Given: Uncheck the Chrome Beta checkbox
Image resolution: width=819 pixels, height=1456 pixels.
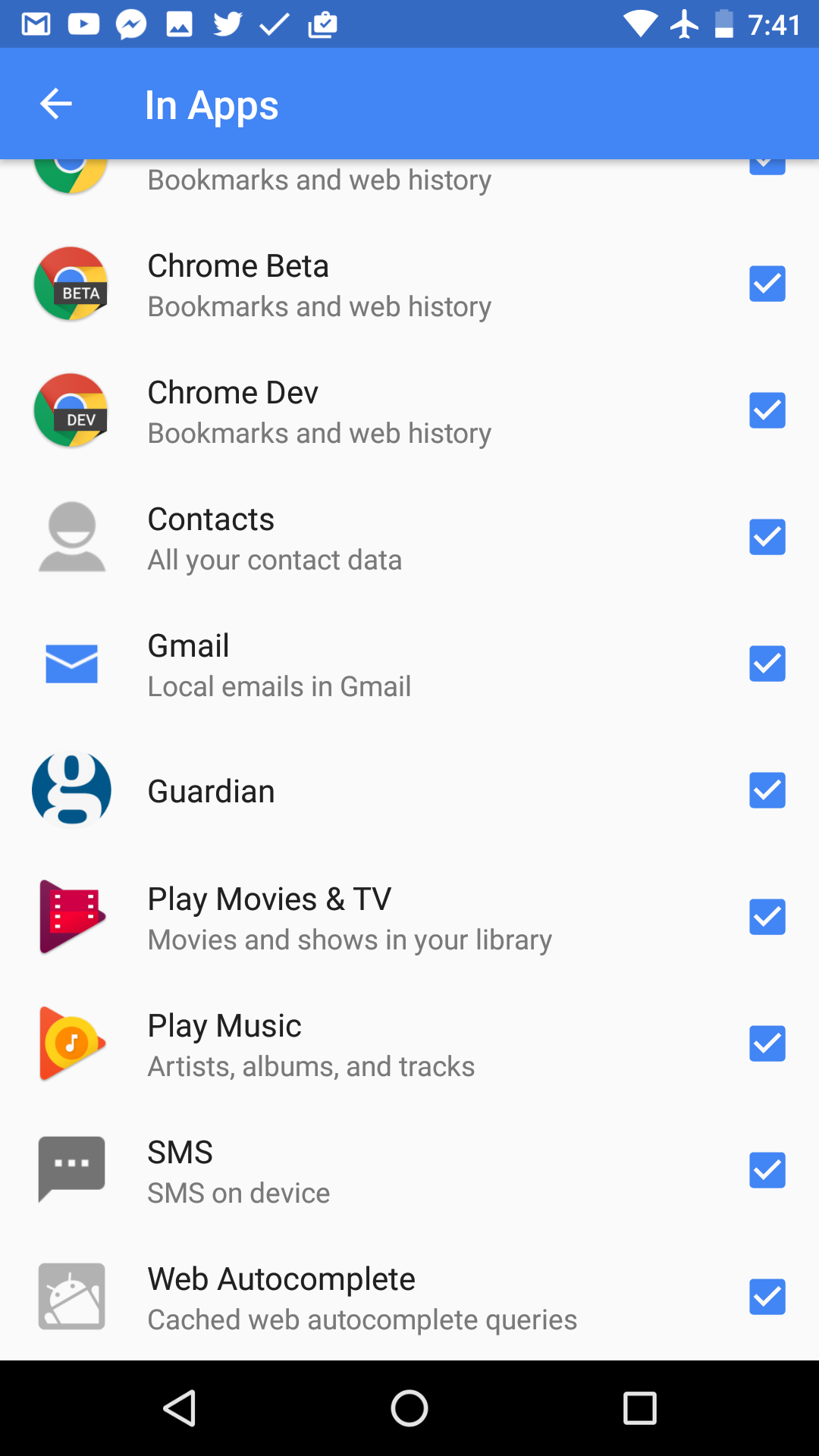Looking at the screenshot, I should pos(767,284).
